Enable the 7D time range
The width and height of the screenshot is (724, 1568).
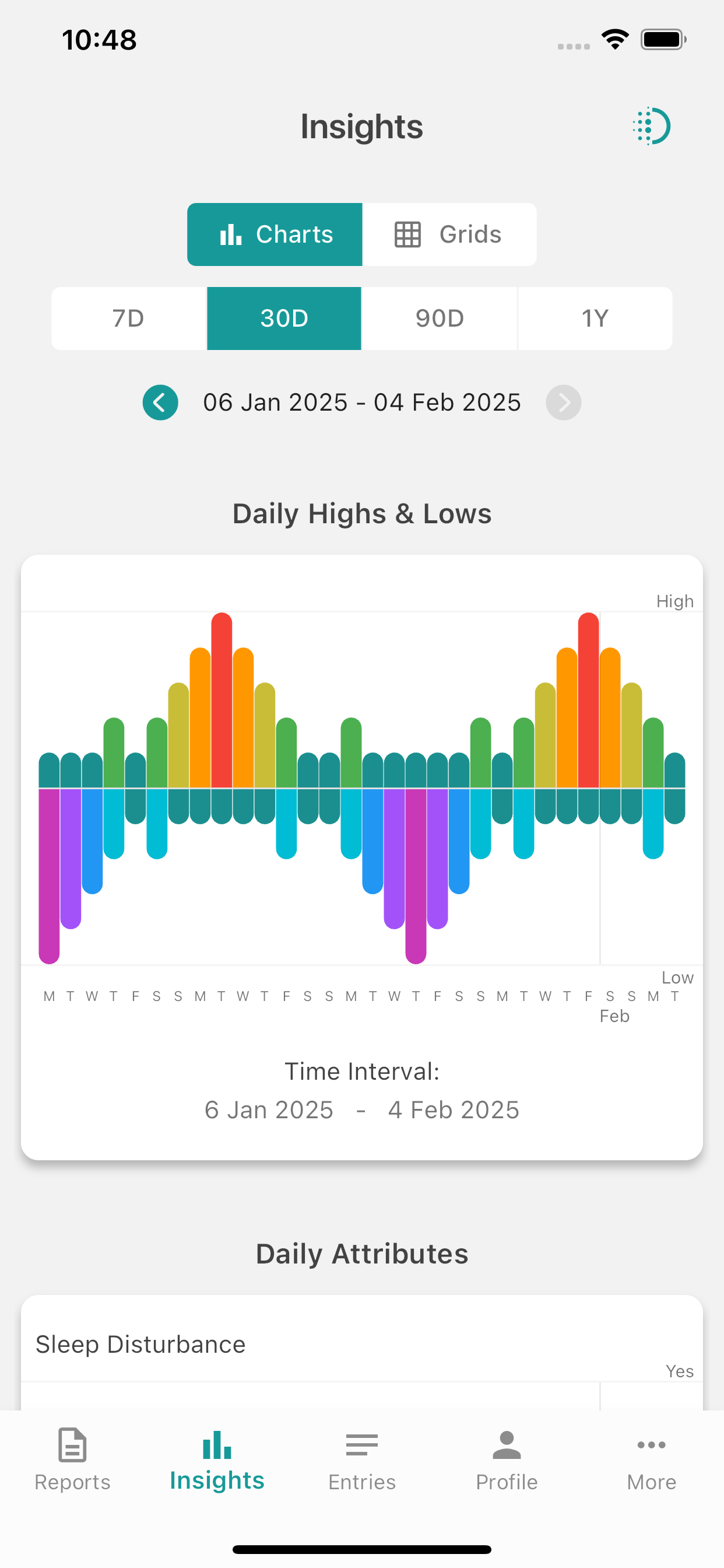128,318
